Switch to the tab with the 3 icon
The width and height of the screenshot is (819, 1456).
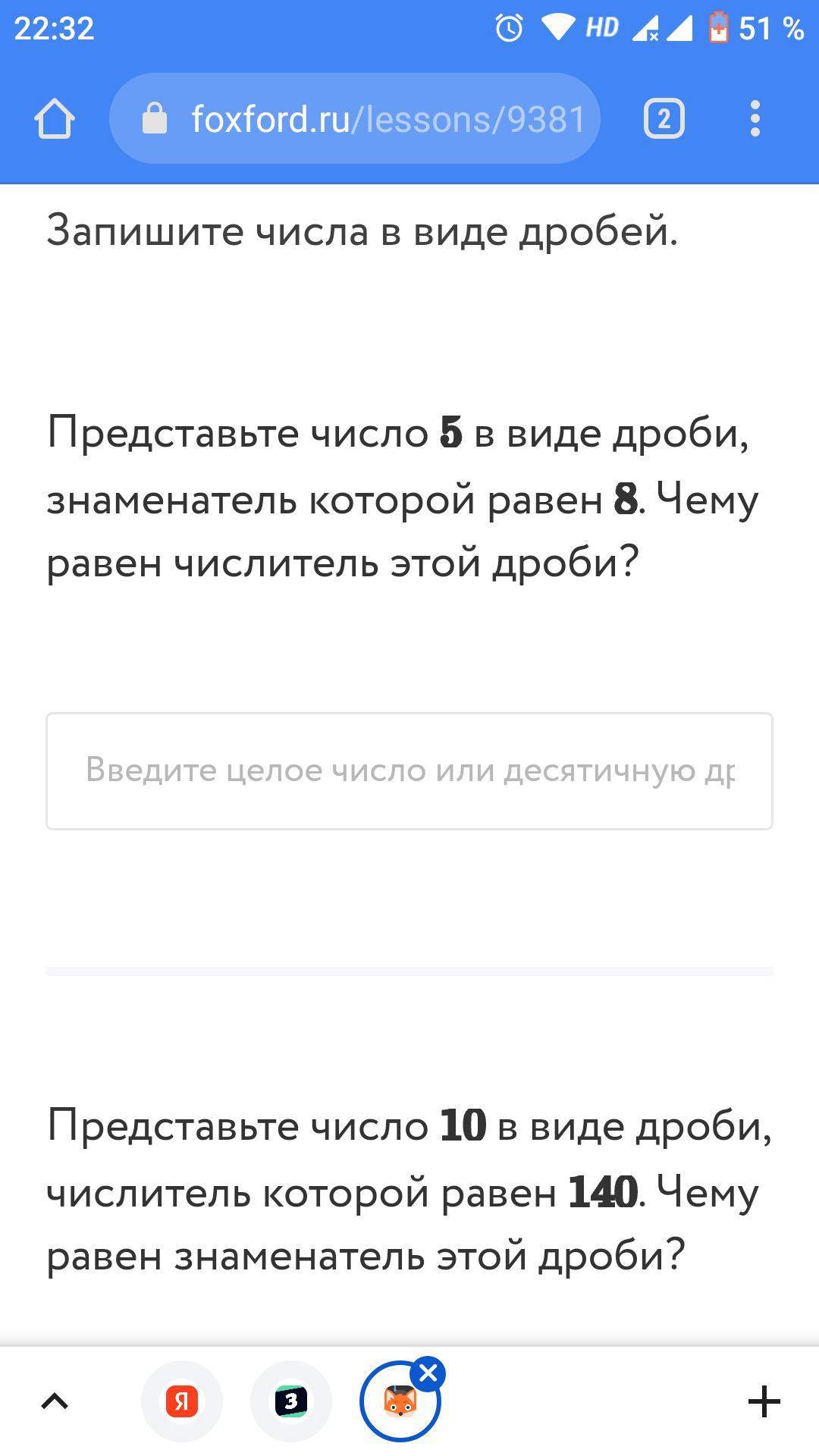point(291,1401)
